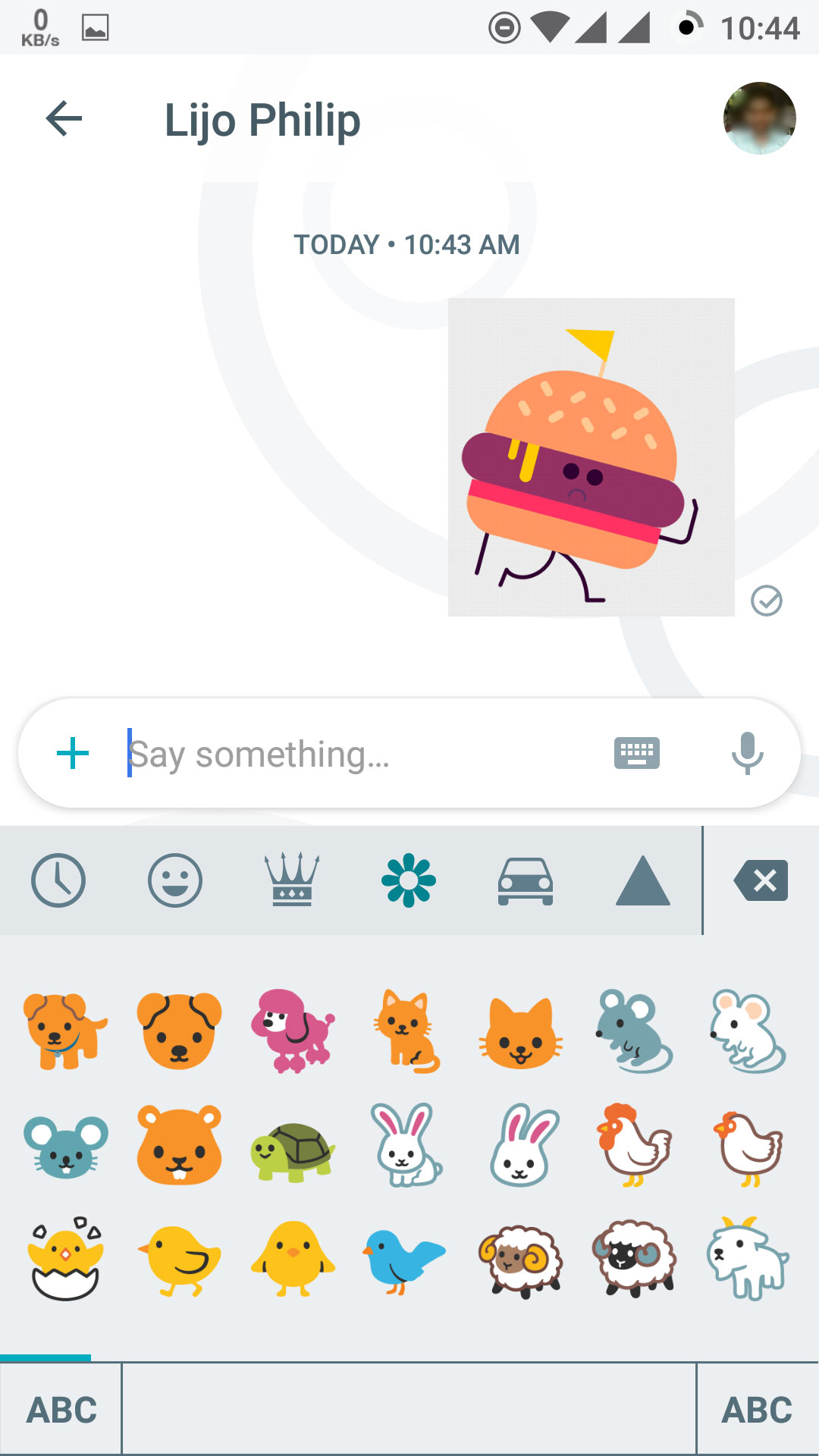The image size is (819, 1456).
Task: Open the plus attachment menu
Action: [x=73, y=753]
